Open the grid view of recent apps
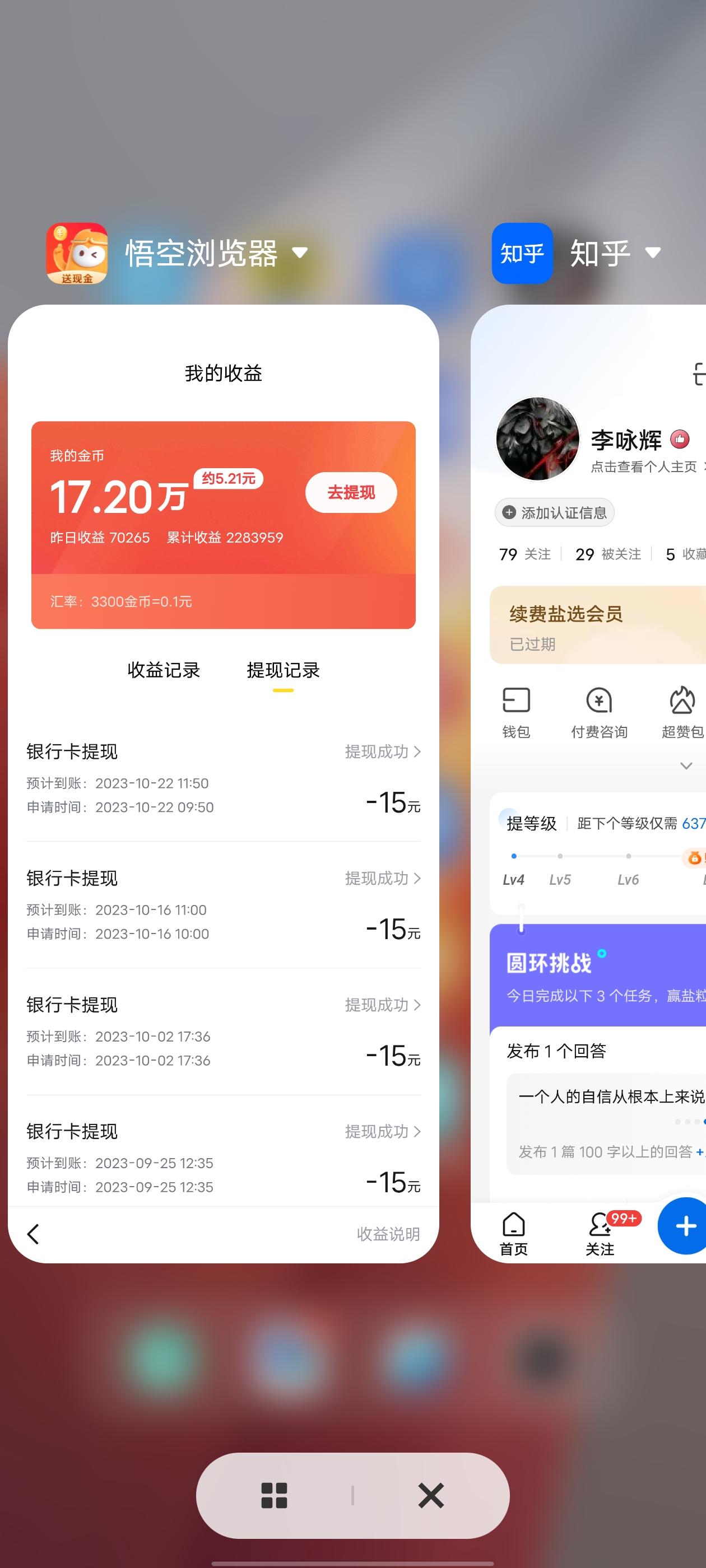706x1568 pixels. pyautogui.click(x=274, y=1495)
